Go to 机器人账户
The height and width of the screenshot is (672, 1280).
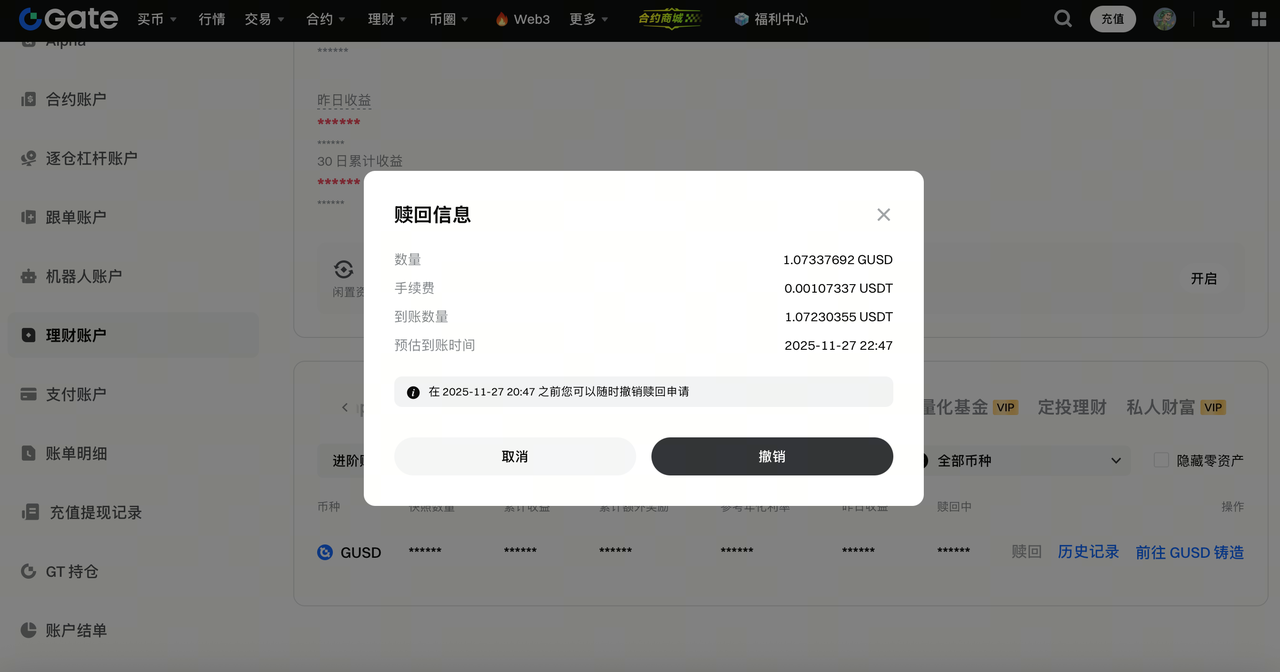point(84,276)
